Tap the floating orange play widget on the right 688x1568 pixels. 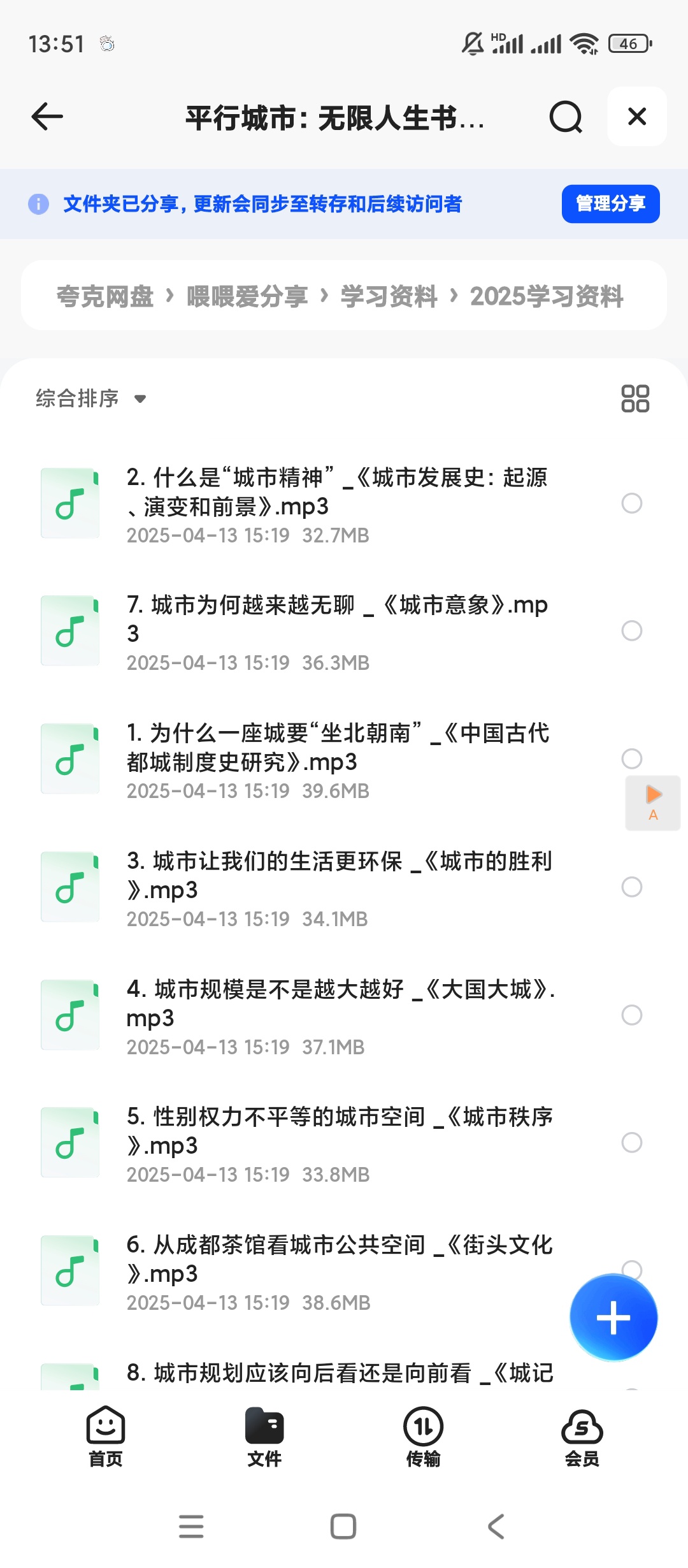pyautogui.click(x=652, y=802)
